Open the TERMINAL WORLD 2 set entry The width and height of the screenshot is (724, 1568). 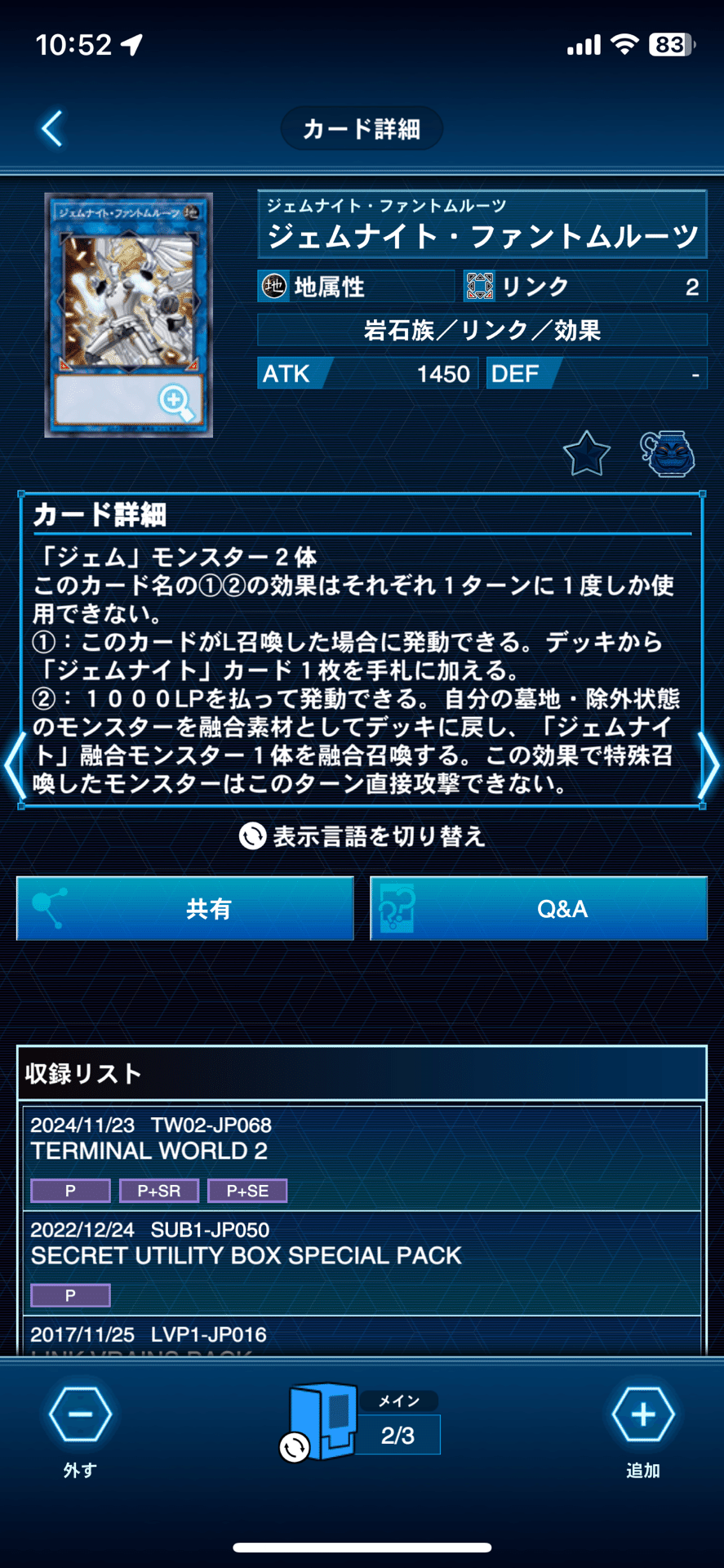coord(362,1157)
